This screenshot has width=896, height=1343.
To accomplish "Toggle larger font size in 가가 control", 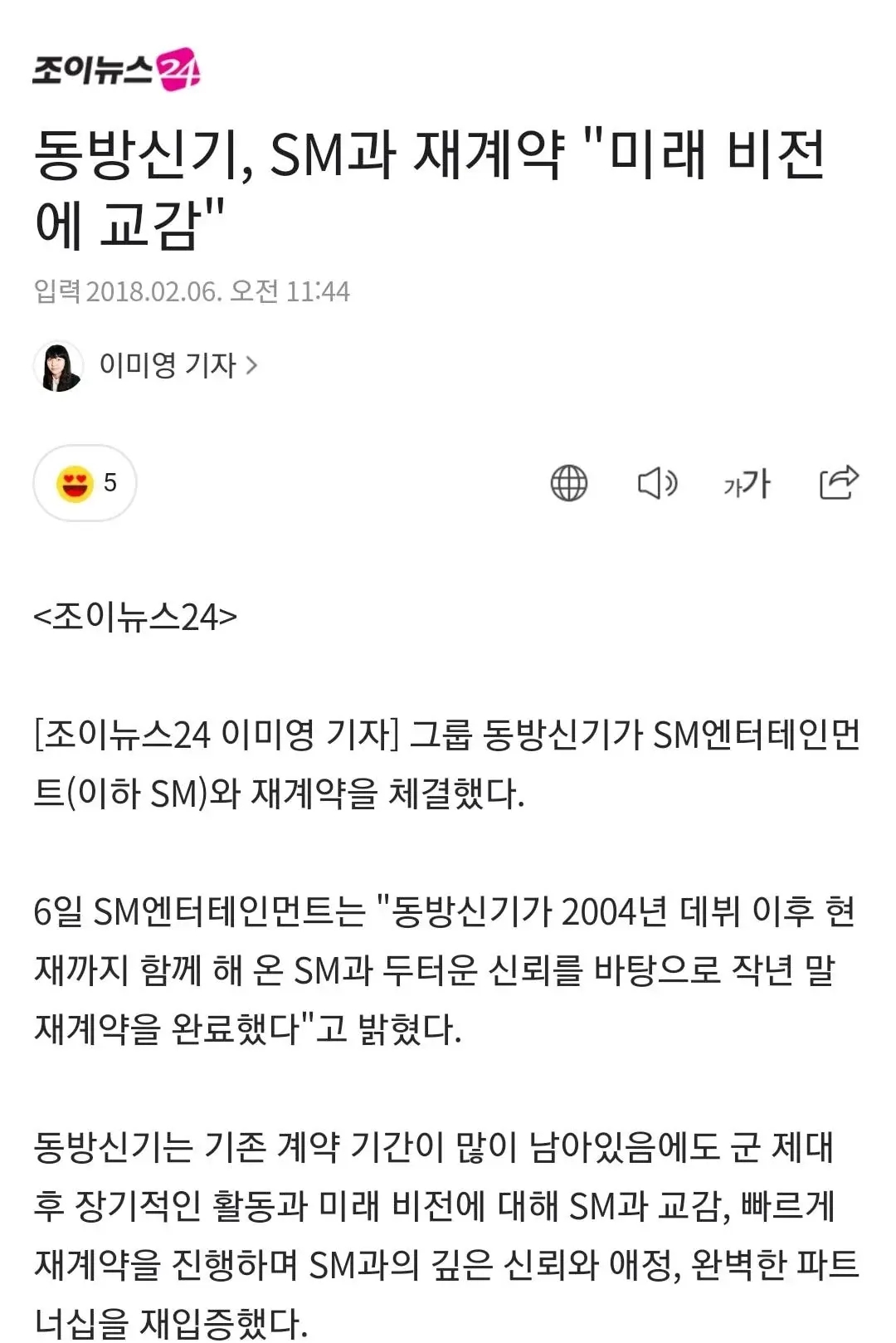I will (744, 484).
